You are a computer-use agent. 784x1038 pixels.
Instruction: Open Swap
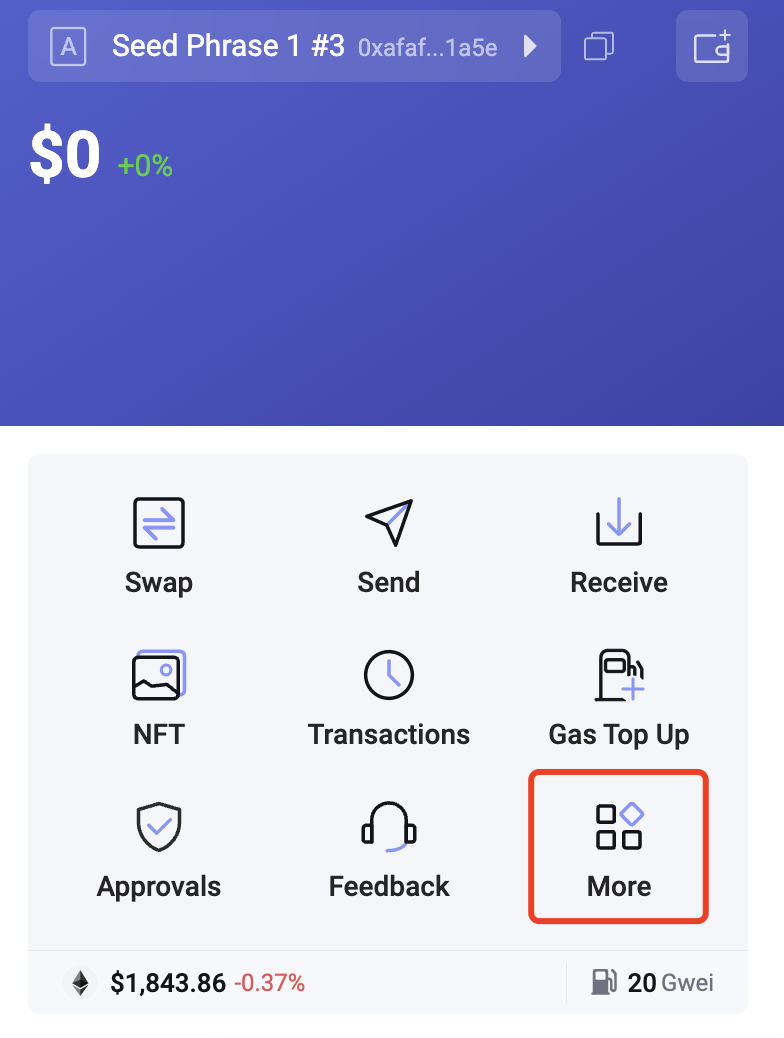(x=159, y=545)
